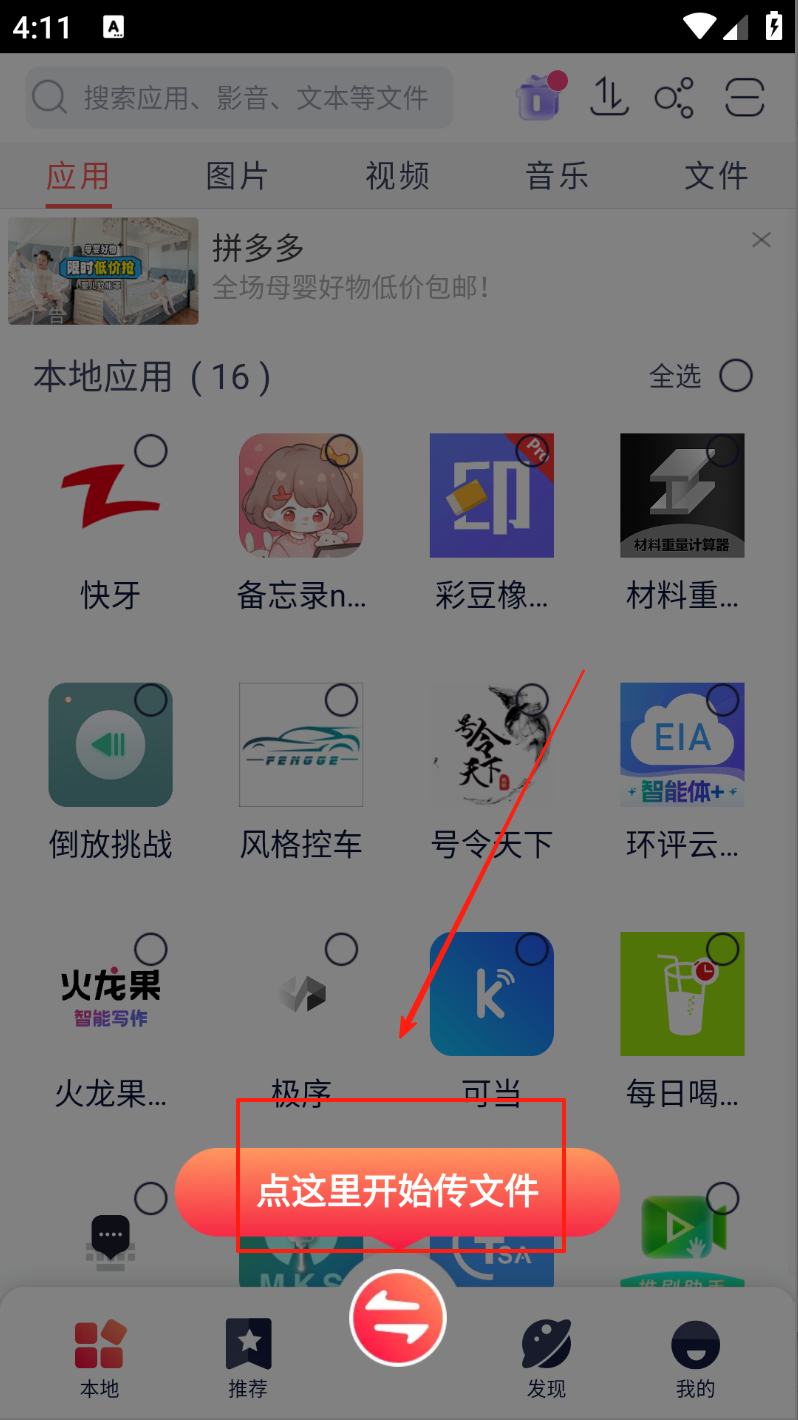Check the 全选 select-all circle
The width and height of the screenshot is (798, 1420).
coord(736,376)
